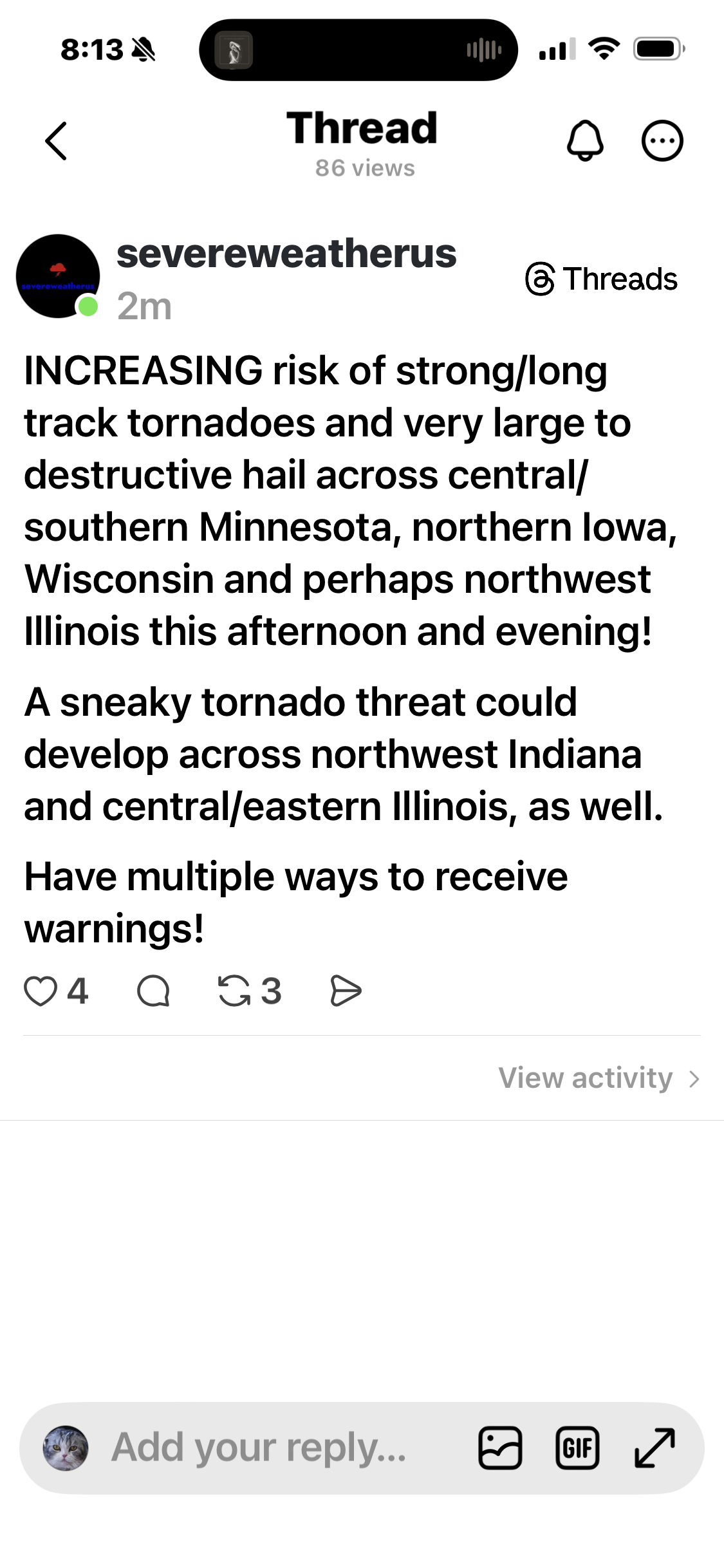Open the three-dot more options menu
This screenshot has width=724, height=1568.
point(662,140)
